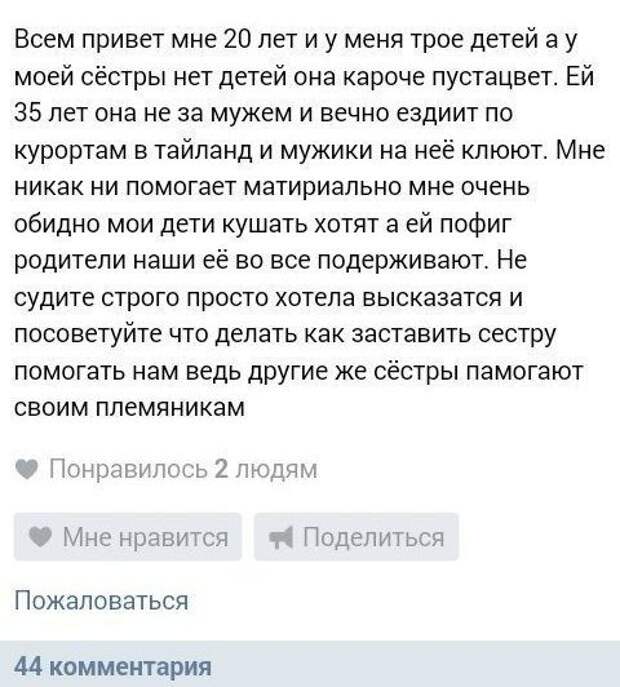Report the post with 'Пожаловаться'

101,600
